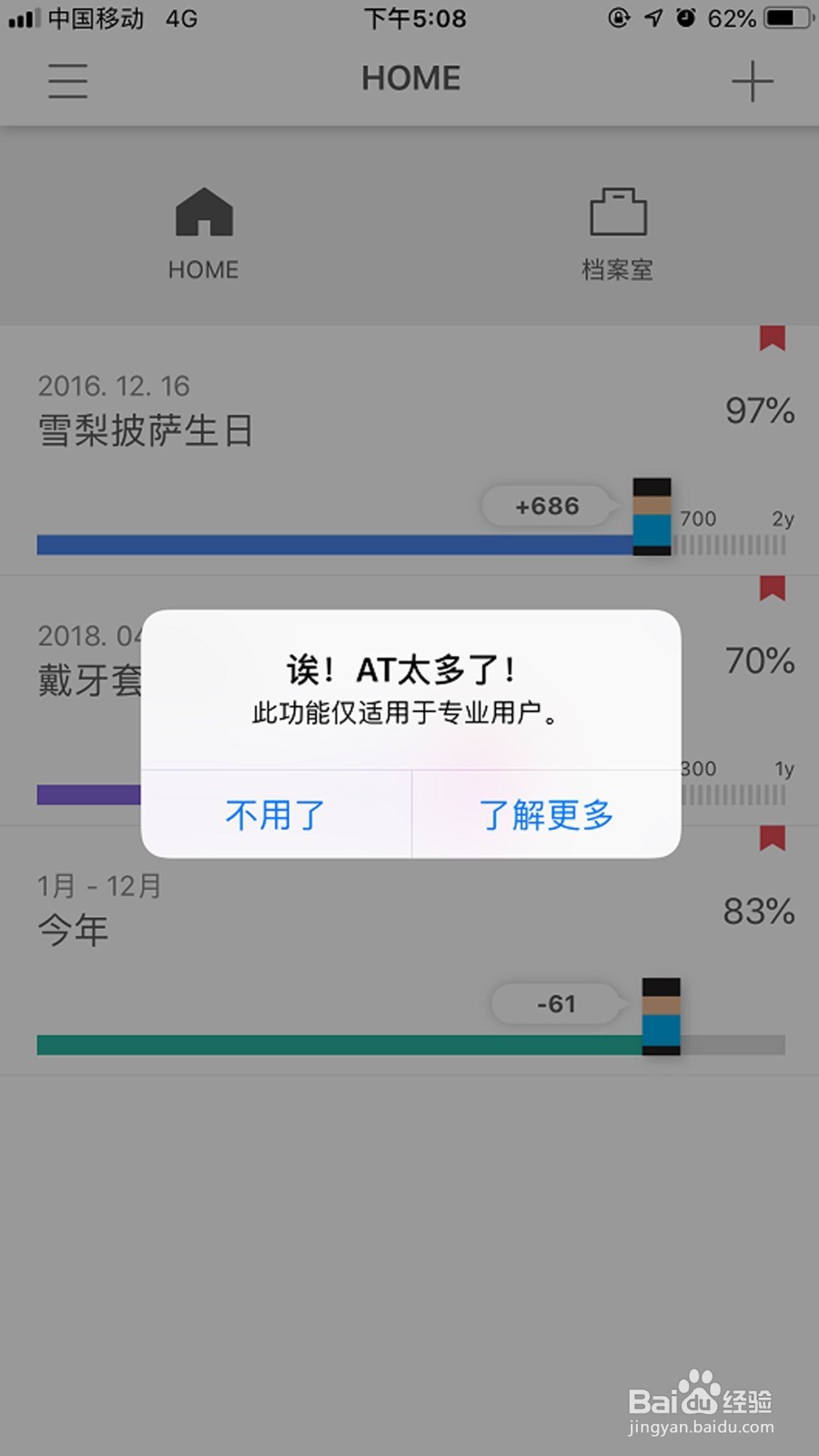Tap the red bookmark on 雪梨披萨生日 entry
This screenshot has height=1456, width=819.
pyautogui.click(x=772, y=339)
